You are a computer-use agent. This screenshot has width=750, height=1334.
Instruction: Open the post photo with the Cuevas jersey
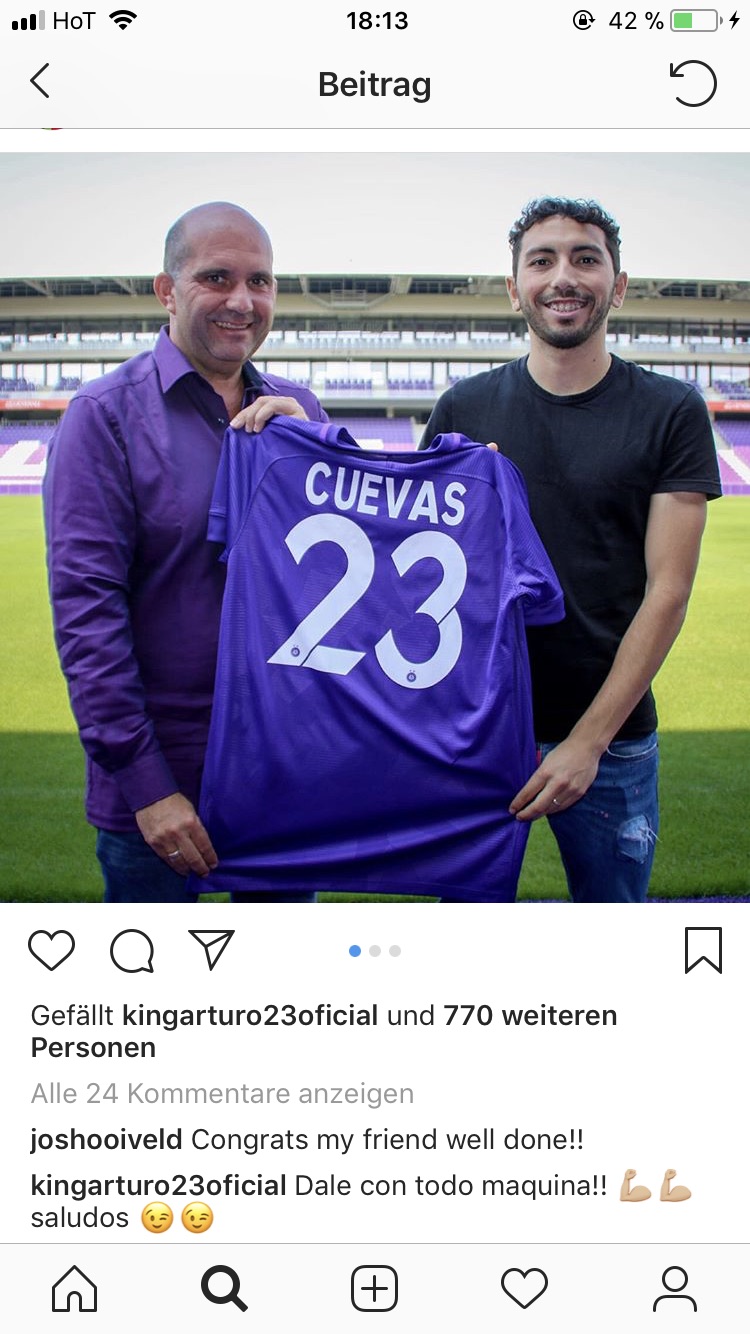(x=375, y=528)
